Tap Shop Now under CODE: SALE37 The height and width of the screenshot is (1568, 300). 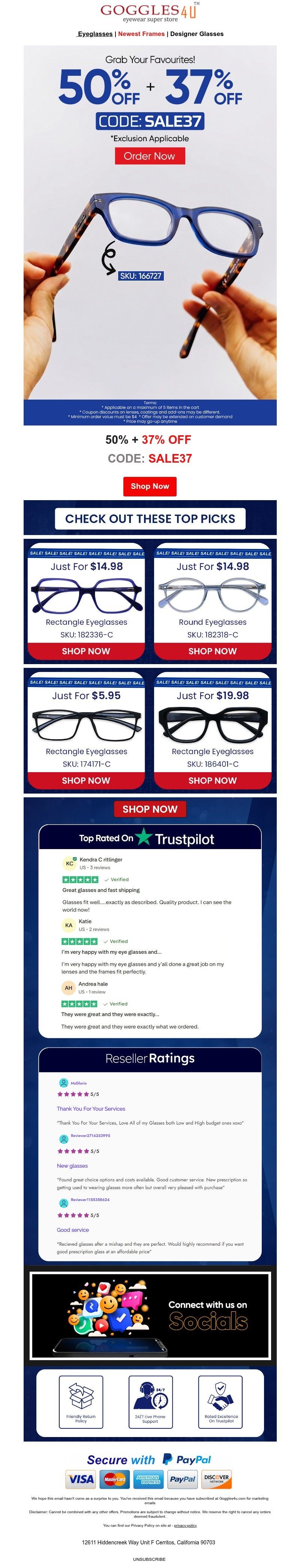(x=150, y=486)
